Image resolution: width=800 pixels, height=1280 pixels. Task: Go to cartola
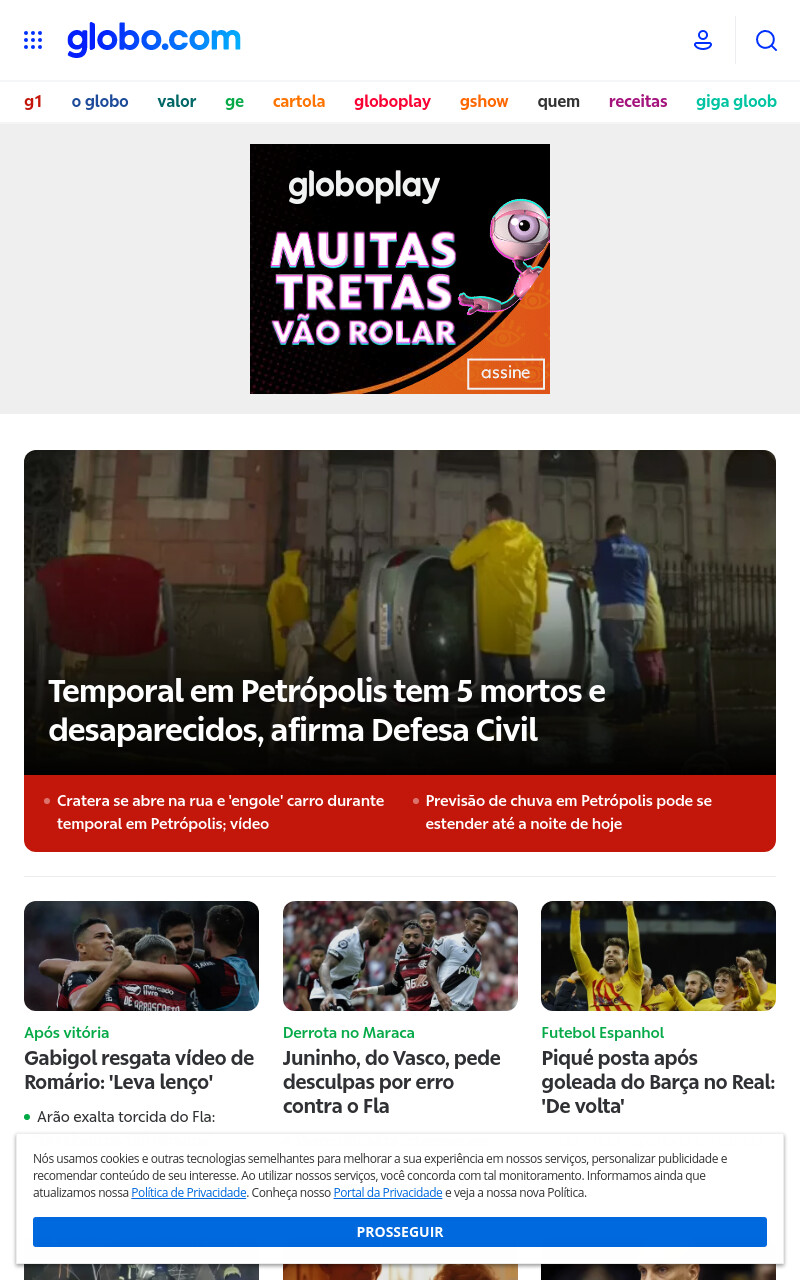point(299,101)
